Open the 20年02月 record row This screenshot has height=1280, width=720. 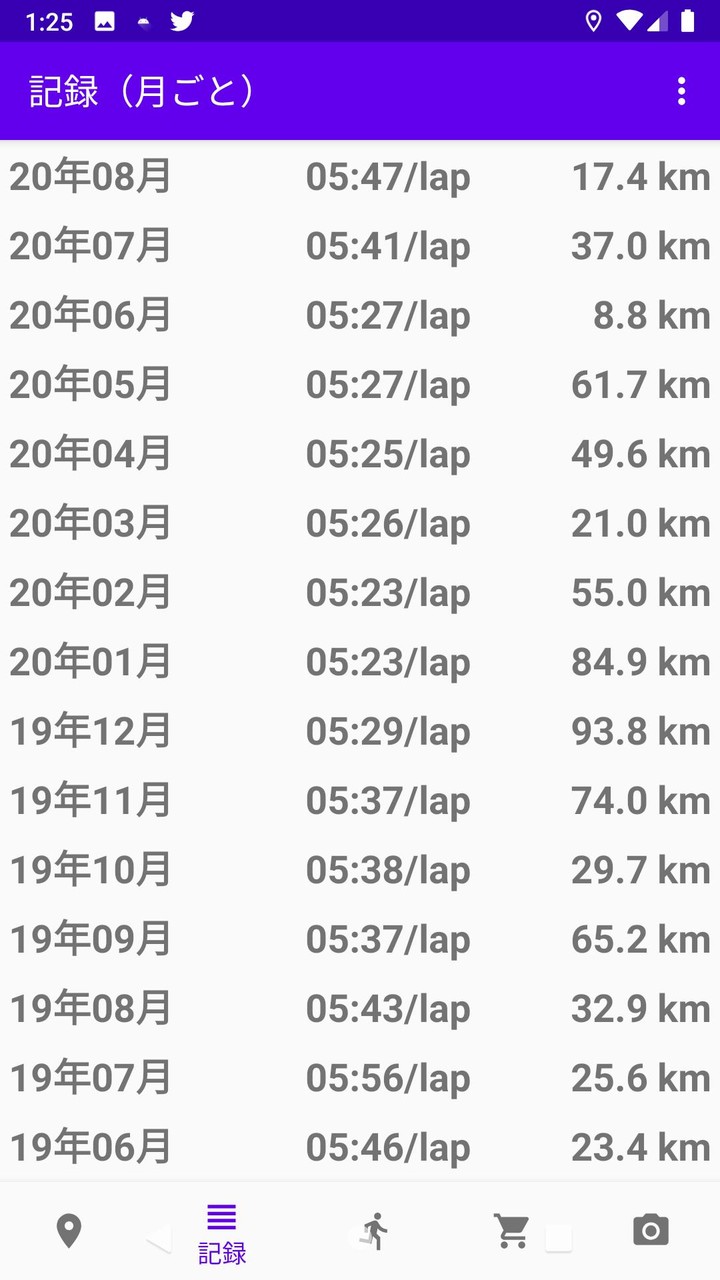tap(360, 592)
